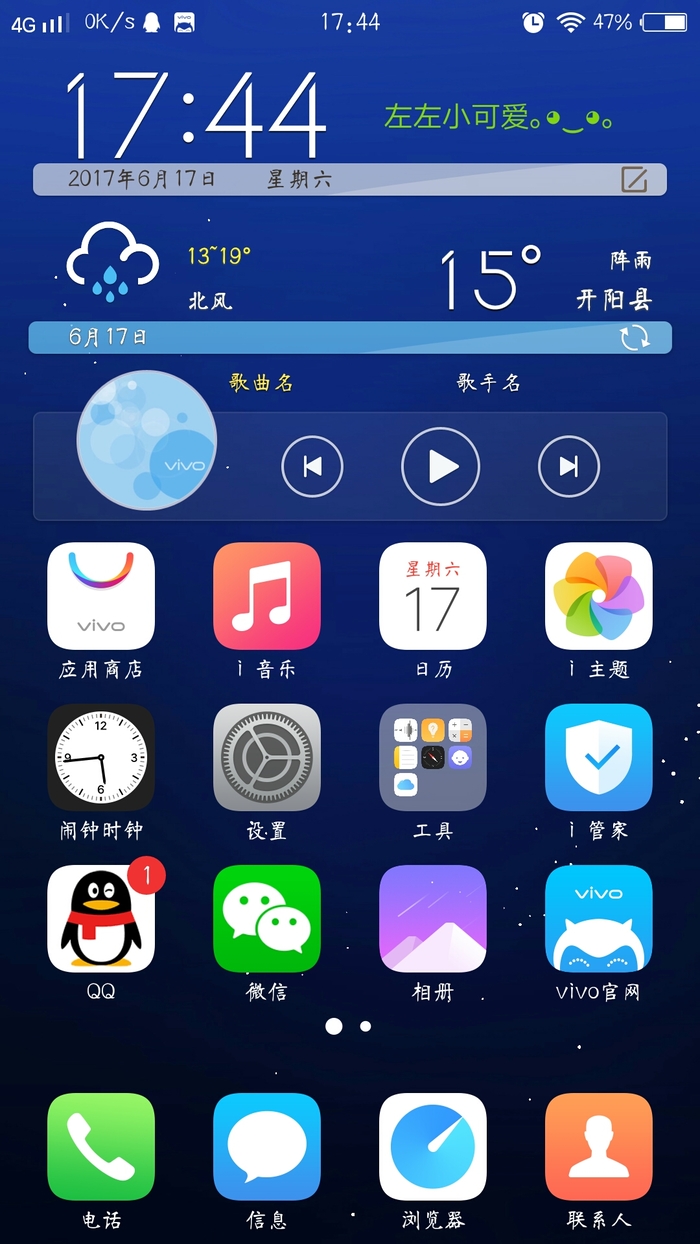The width and height of the screenshot is (700, 1244).
Task: Open the 电话 phone dialer
Action: (x=101, y=1146)
